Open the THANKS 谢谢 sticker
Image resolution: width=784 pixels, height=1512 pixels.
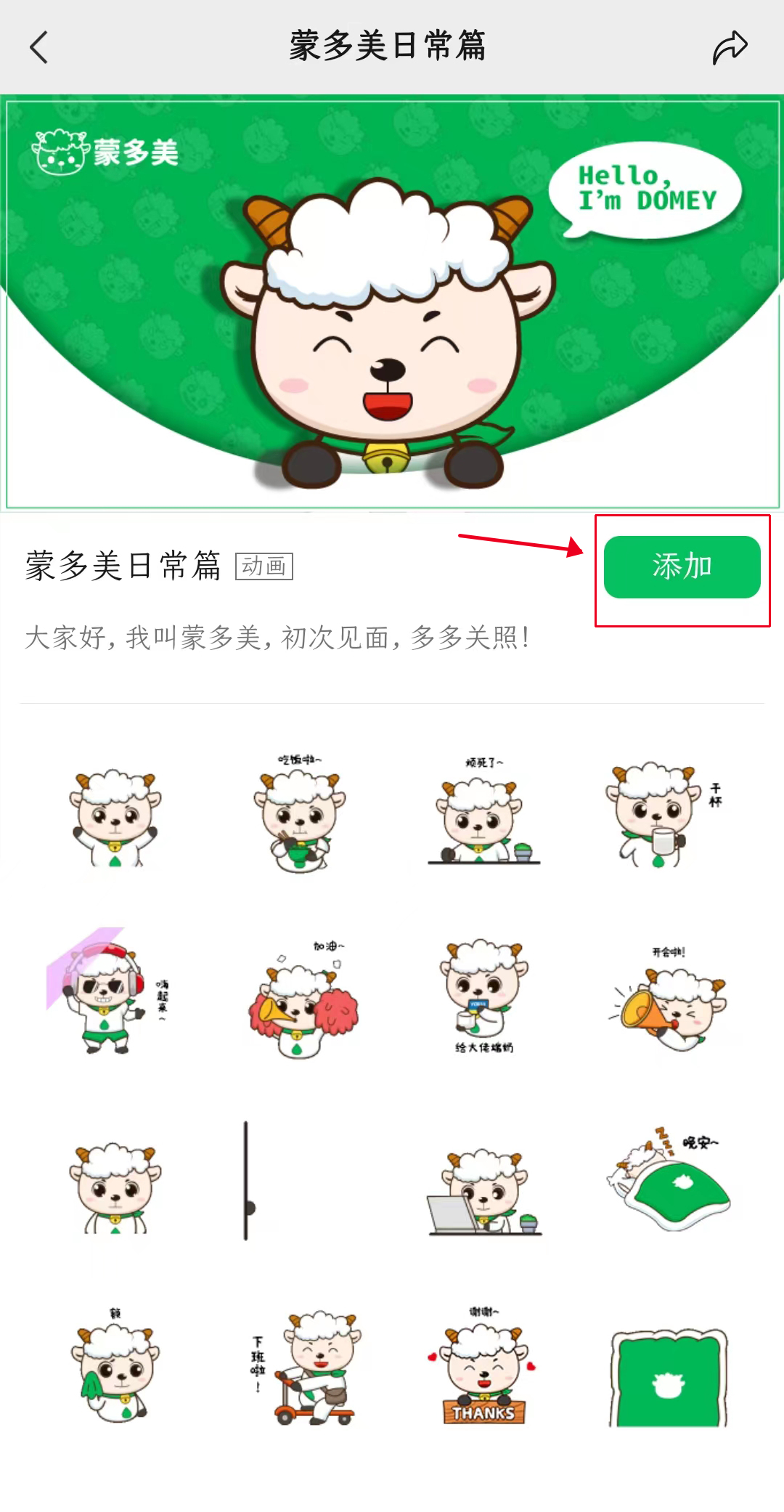(x=483, y=1369)
